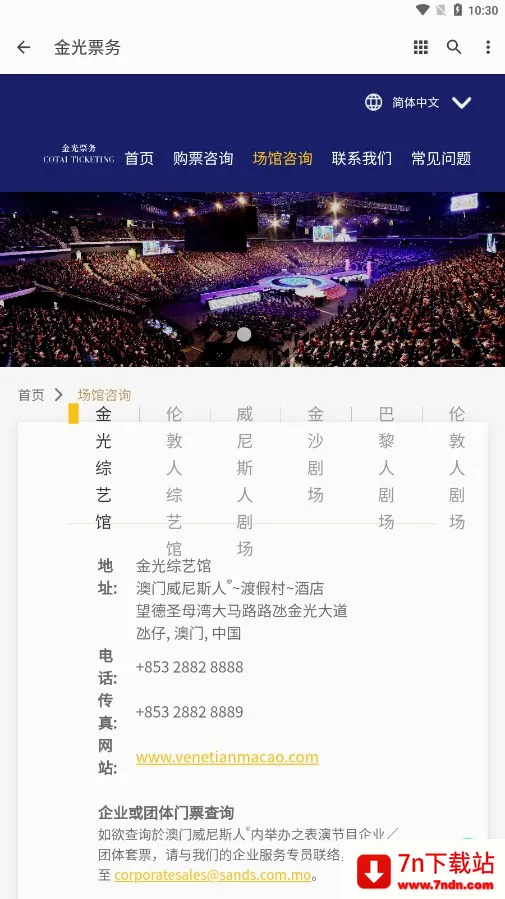Expand the 简体中文 language dropdown

point(418,103)
